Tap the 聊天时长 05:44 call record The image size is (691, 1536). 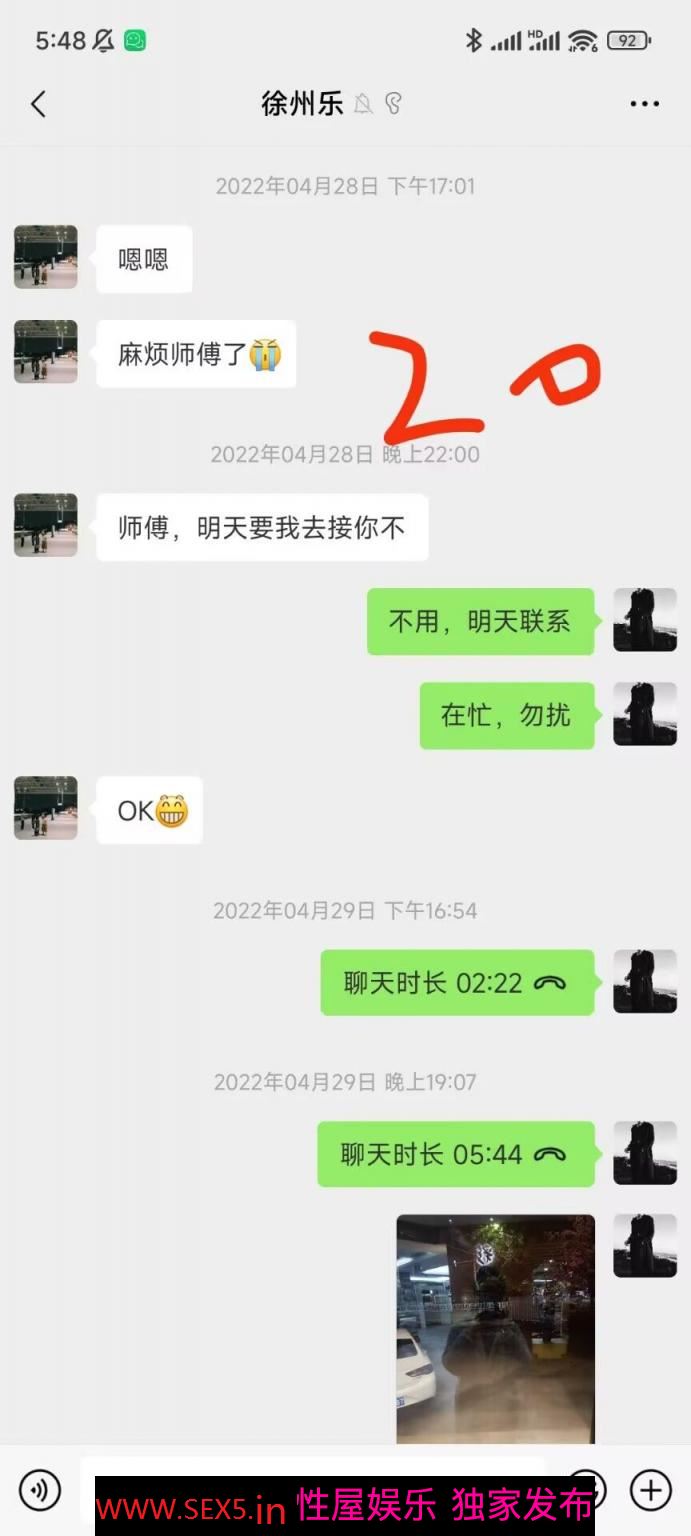pyautogui.click(x=456, y=1155)
